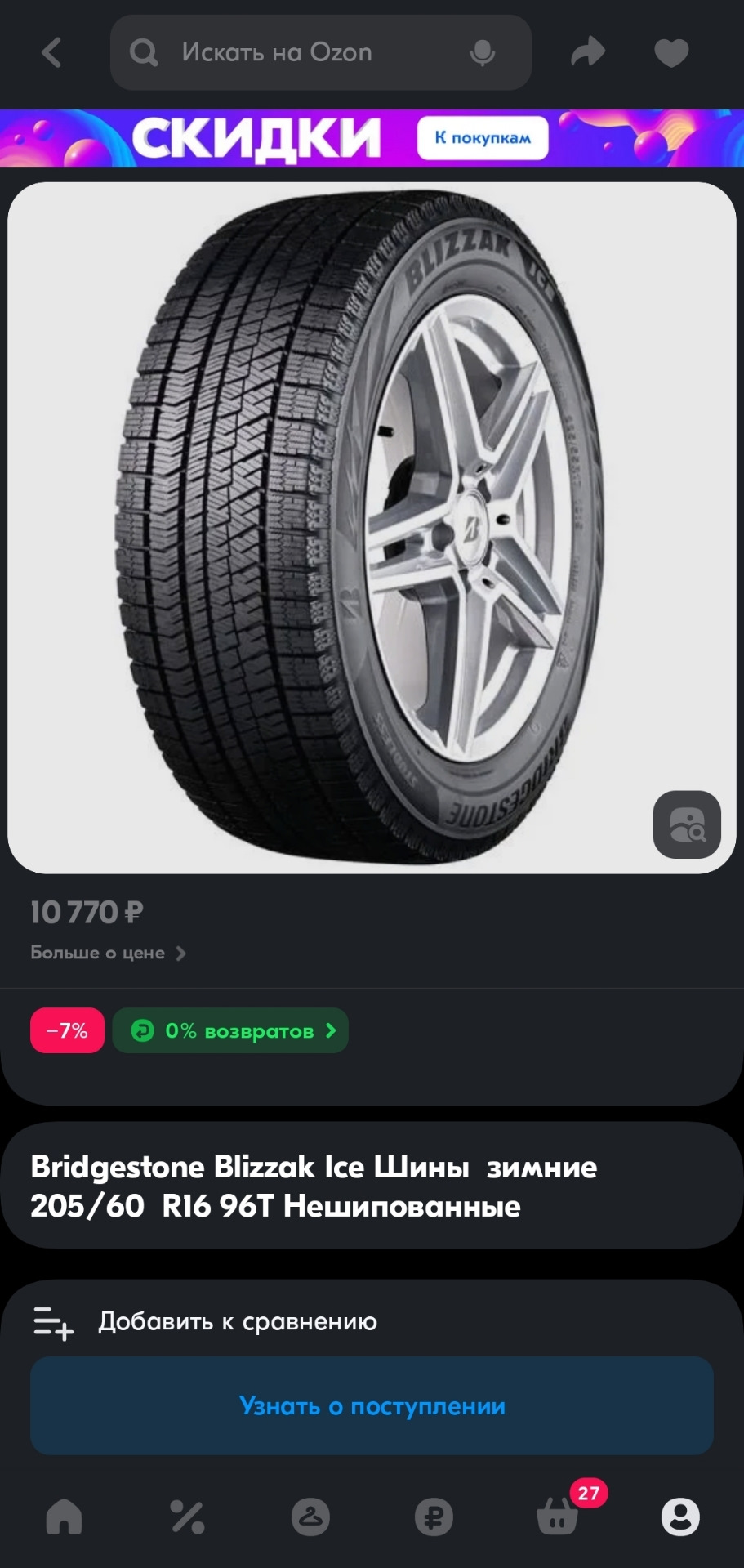Open the '0% возвратов' chip

(230, 1030)
